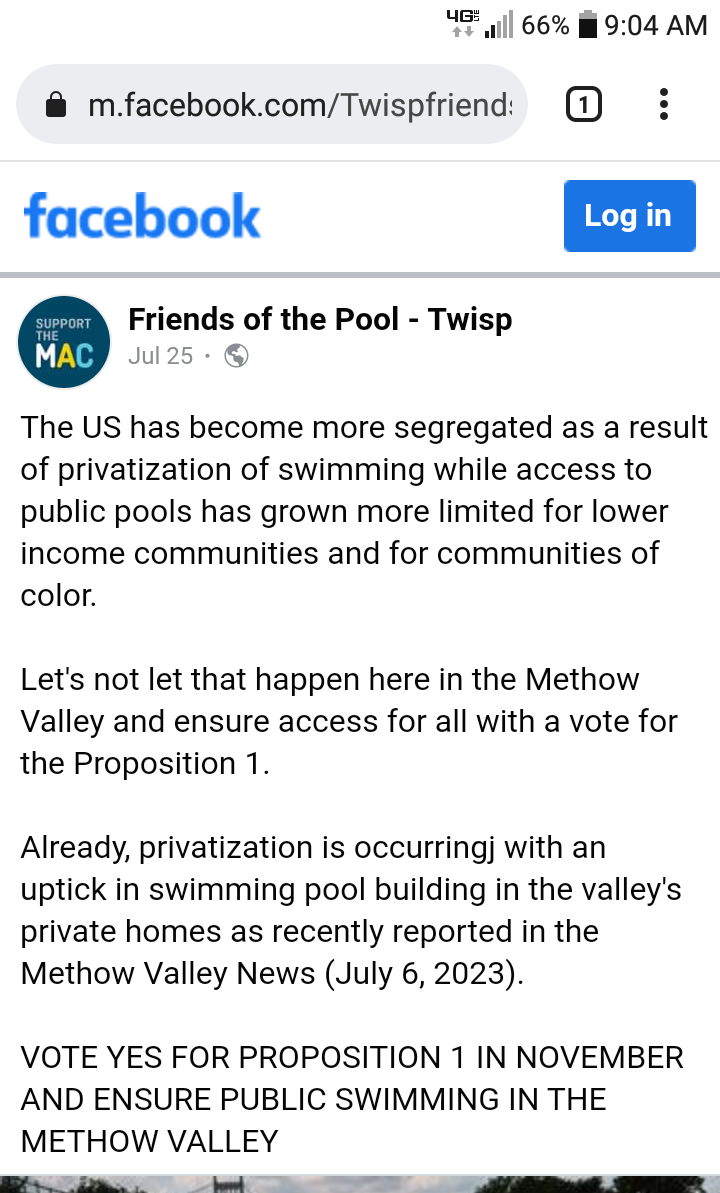Open the Jul 25 post timestamp
Screen dimensions: 720x1193
click(160, 356)
